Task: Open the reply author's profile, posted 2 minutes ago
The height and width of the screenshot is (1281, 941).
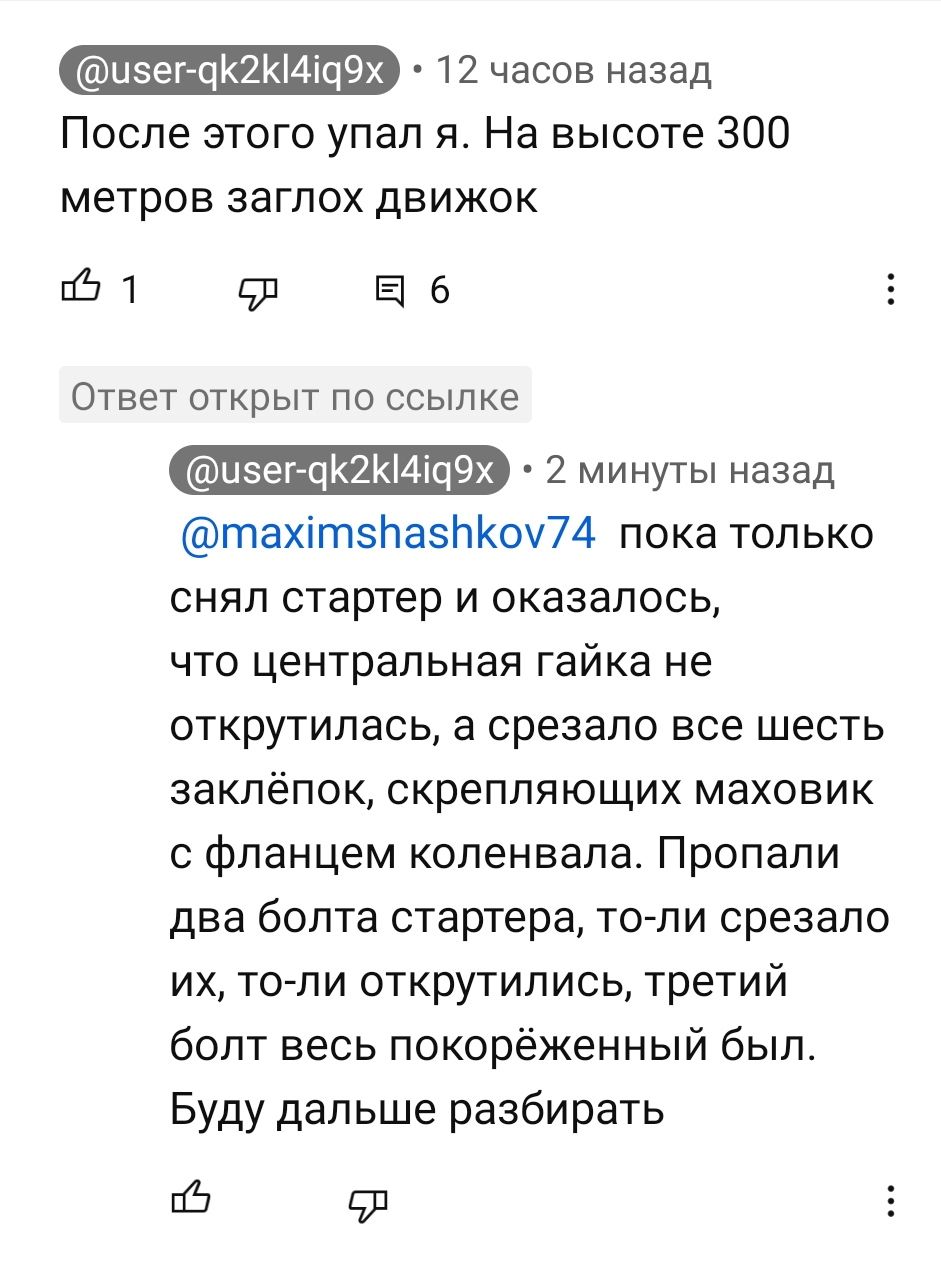Action: coord(339,470)
